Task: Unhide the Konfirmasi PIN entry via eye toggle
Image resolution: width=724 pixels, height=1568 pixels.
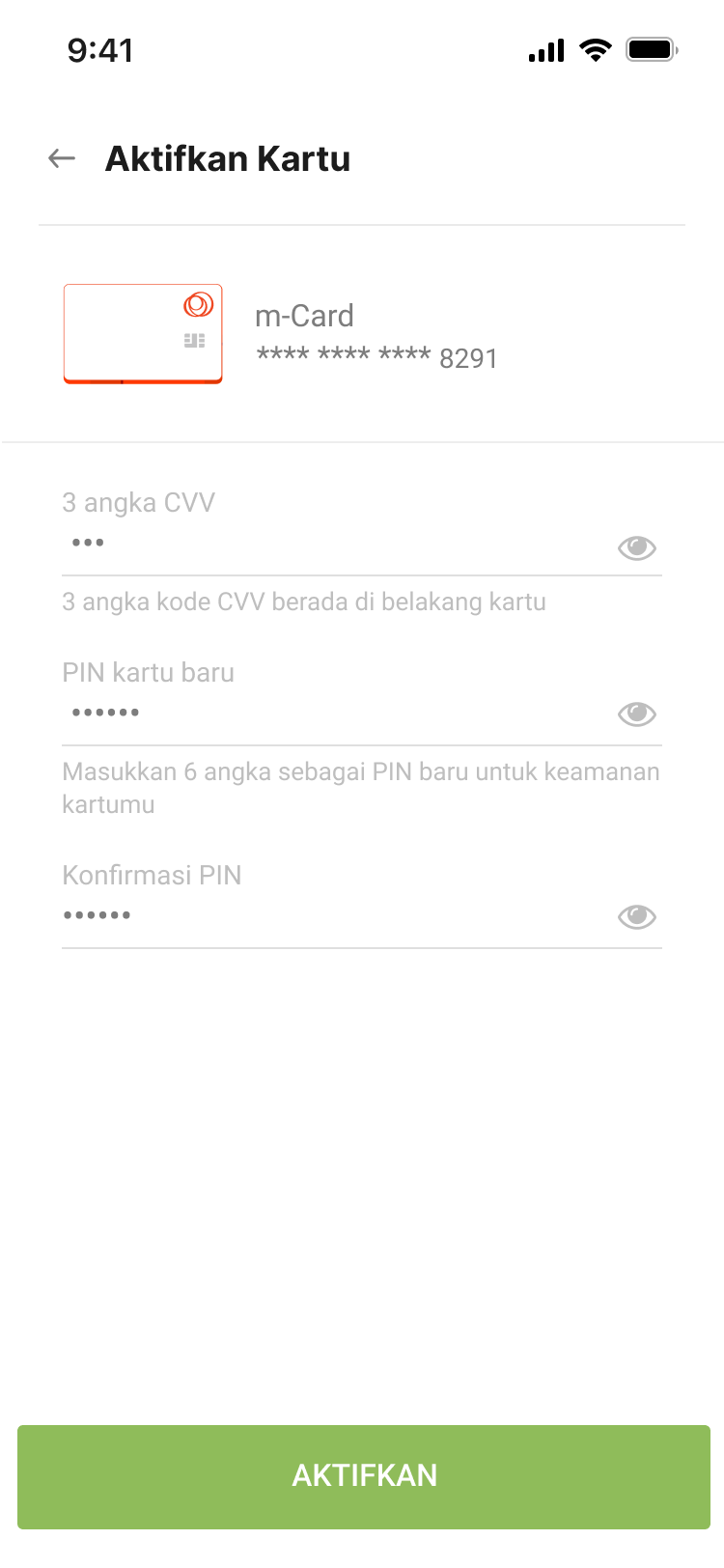Action: tap(636, 916)
